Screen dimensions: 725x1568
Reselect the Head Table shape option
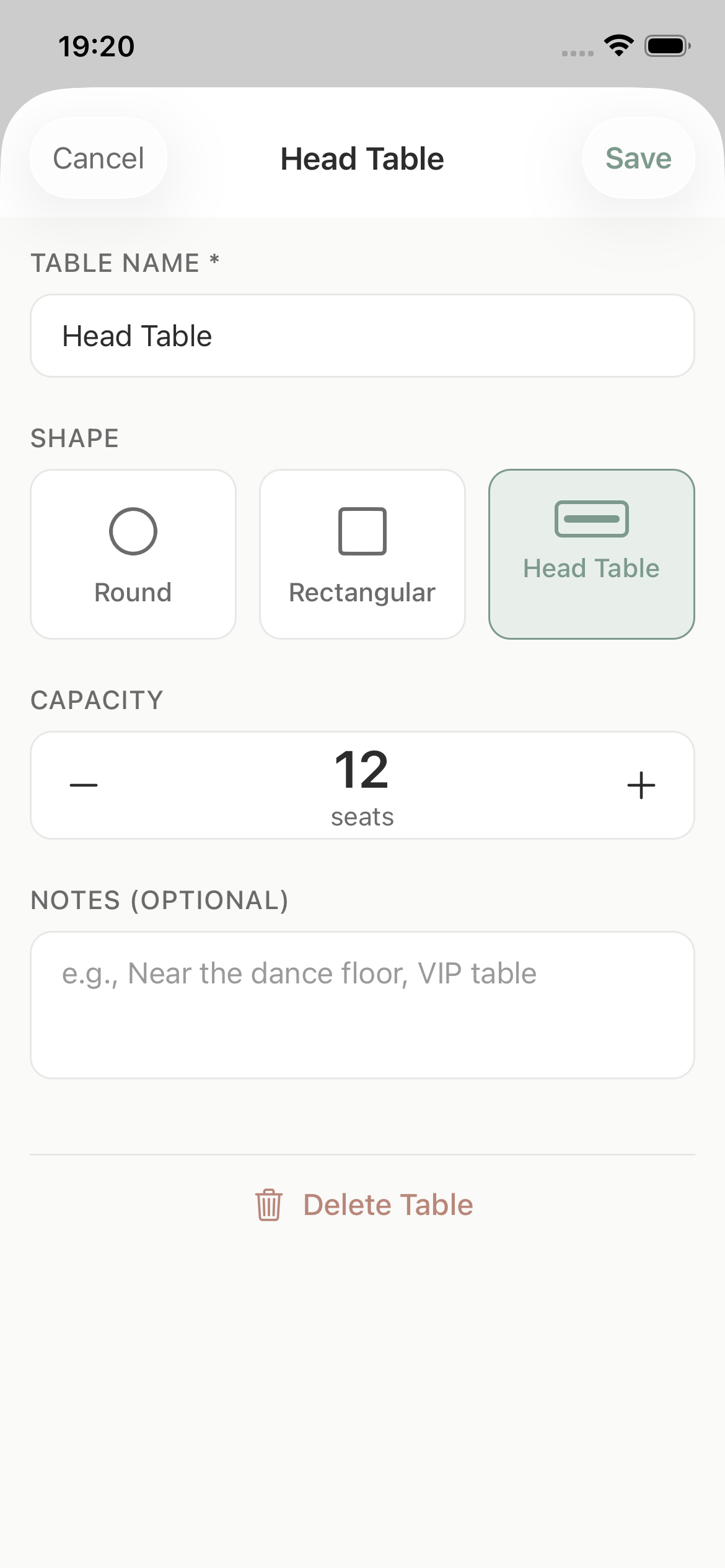pyautogui.click(x=592, y=553)
